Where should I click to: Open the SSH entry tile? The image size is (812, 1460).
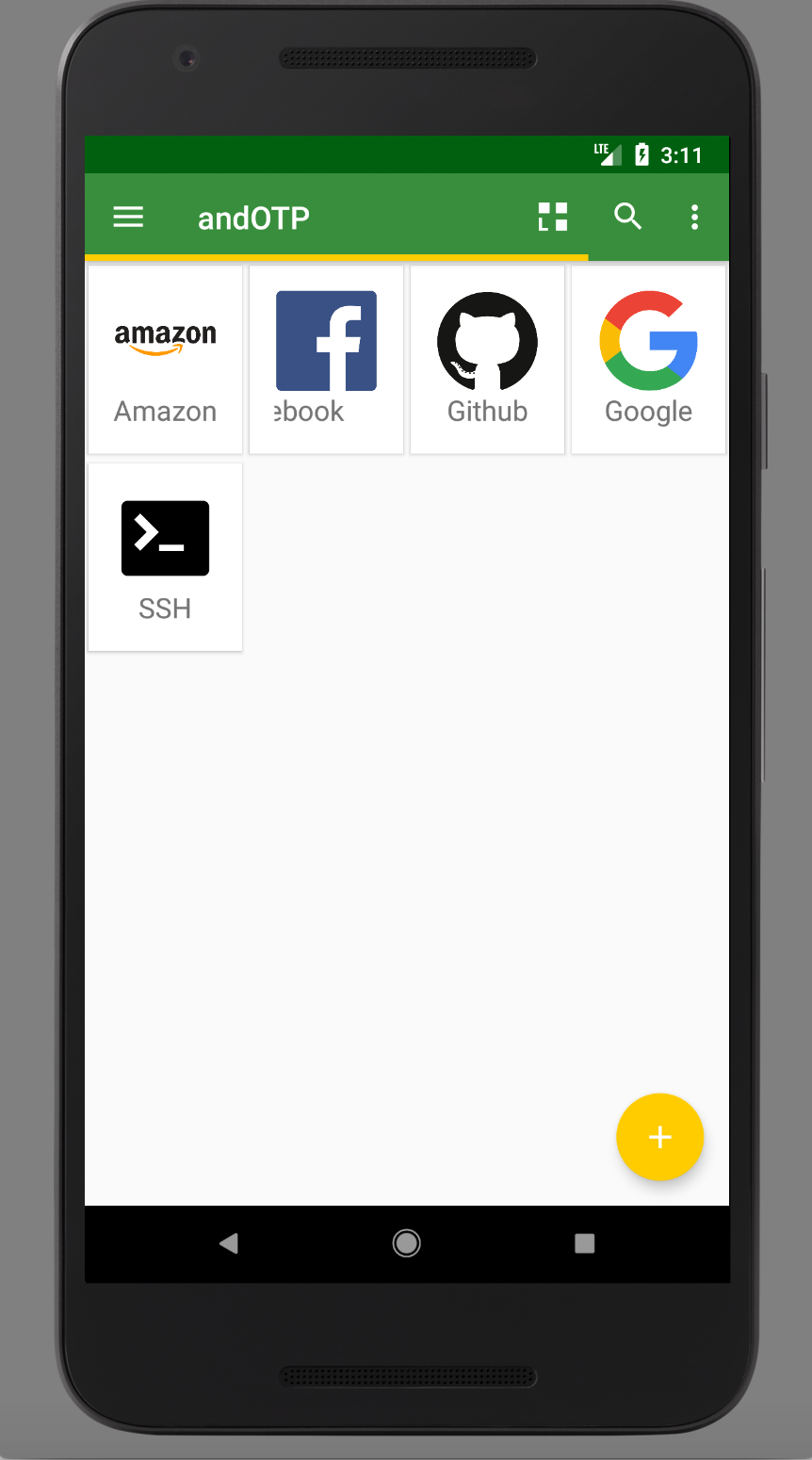pos(165,557)
